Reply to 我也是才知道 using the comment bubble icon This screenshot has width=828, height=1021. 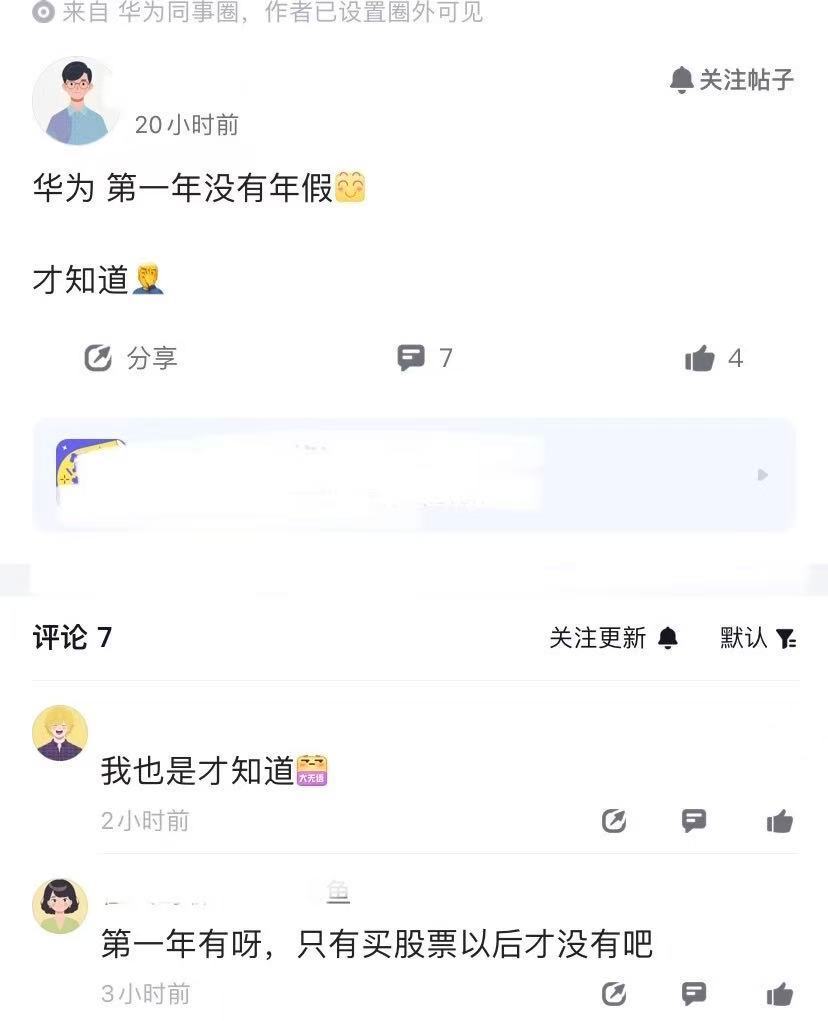[x=694, y=821]
